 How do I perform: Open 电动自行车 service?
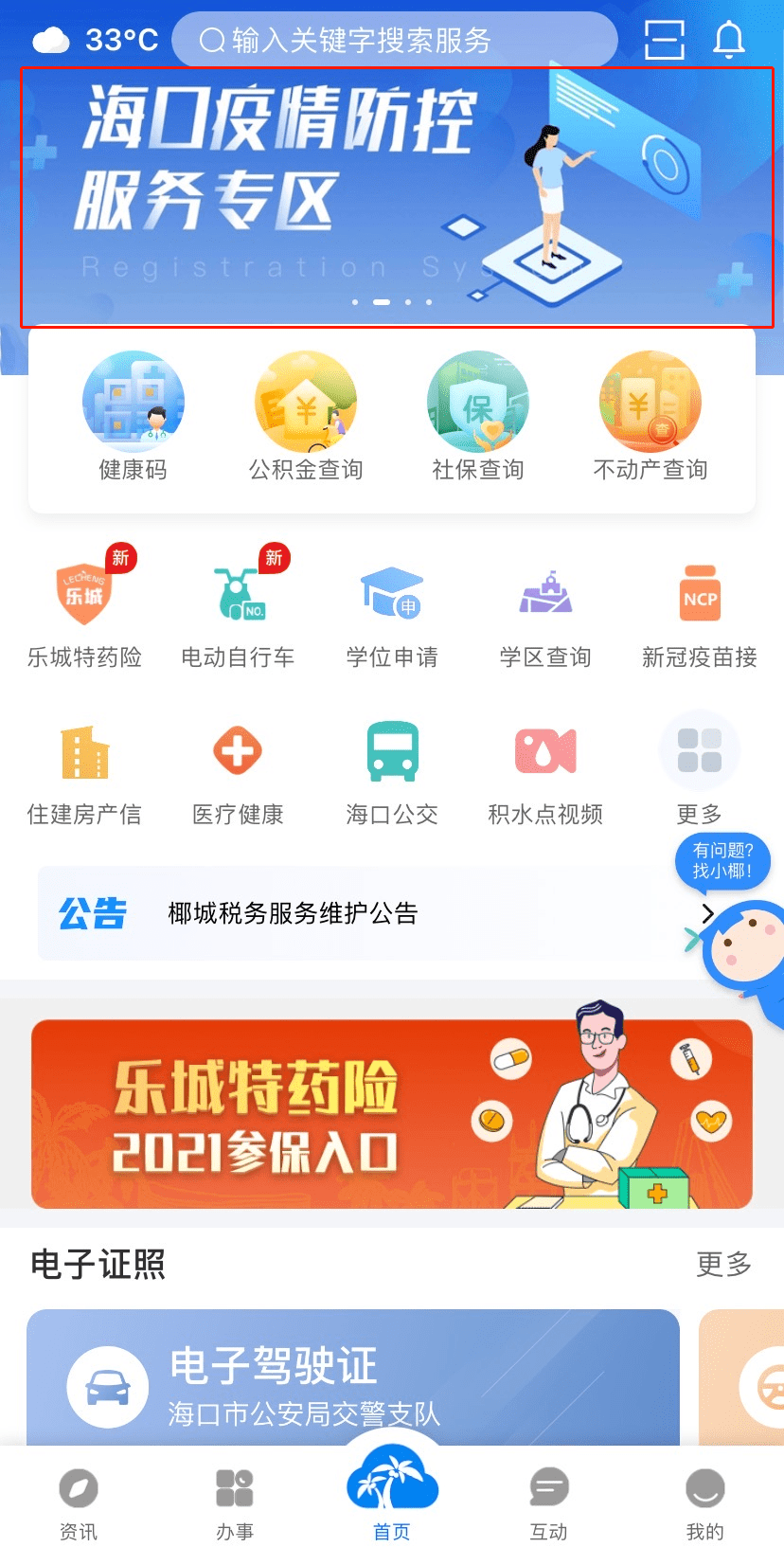pyautogui.click(x=238, y=606)
